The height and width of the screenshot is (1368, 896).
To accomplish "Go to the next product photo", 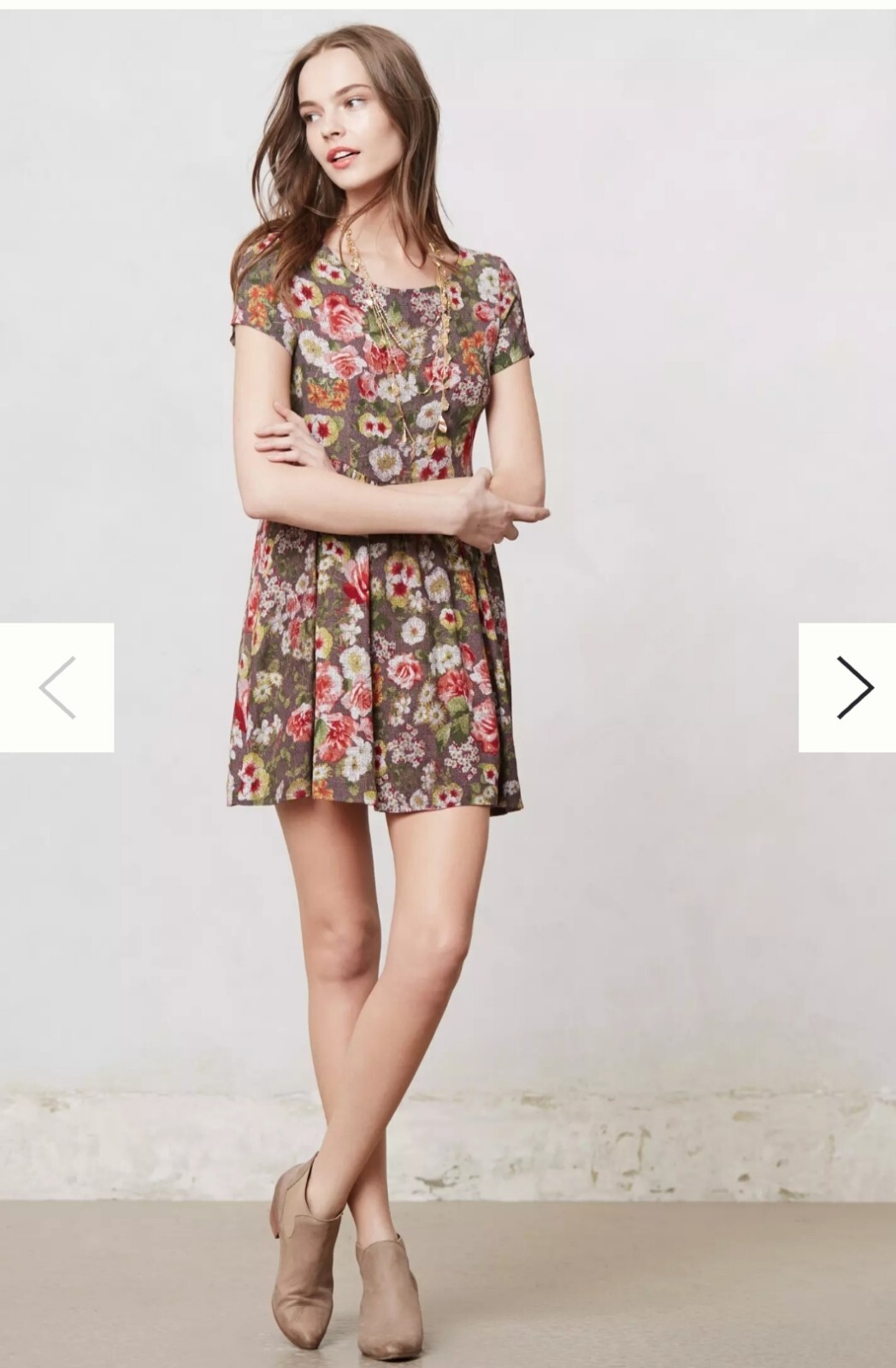I will point(846,687).
